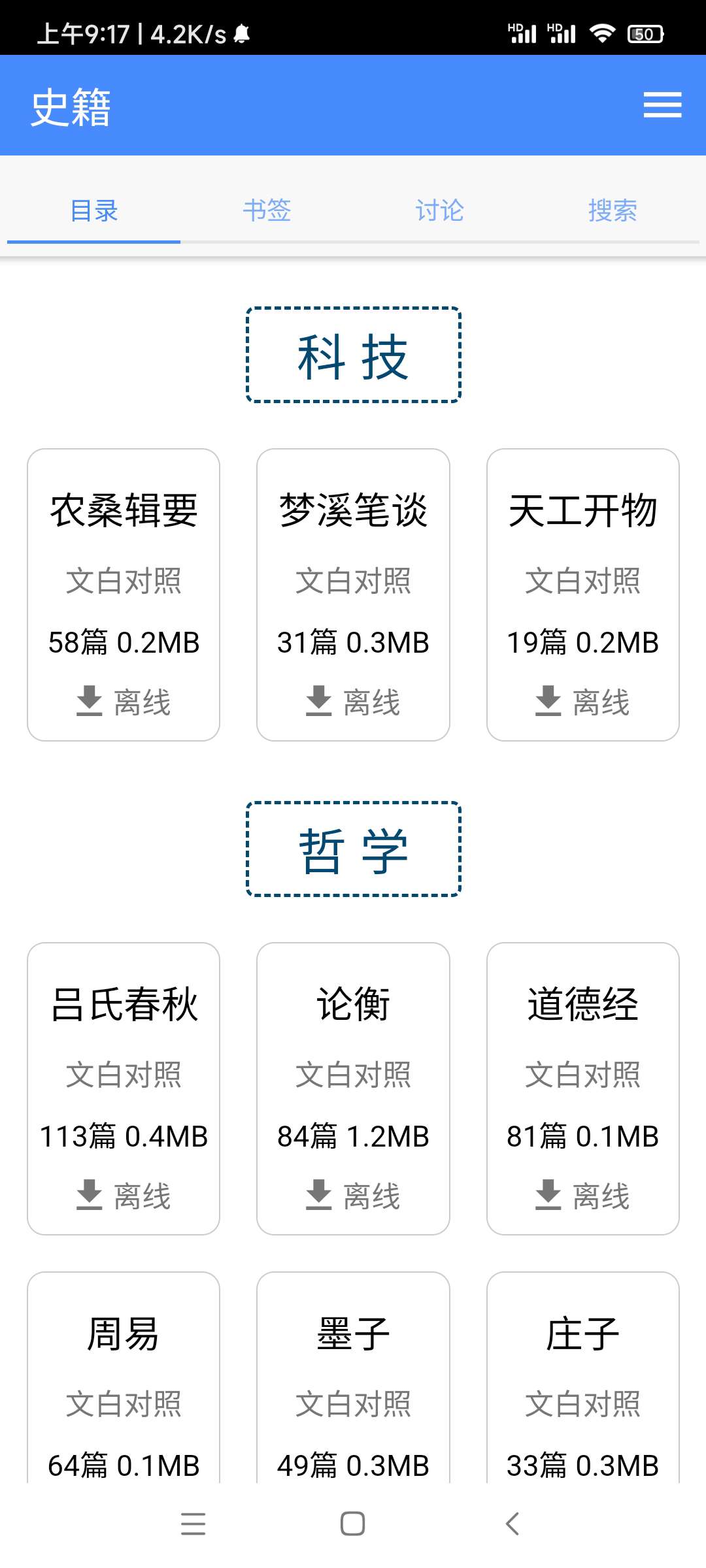Open the book 吕氏春秋

124,1005
